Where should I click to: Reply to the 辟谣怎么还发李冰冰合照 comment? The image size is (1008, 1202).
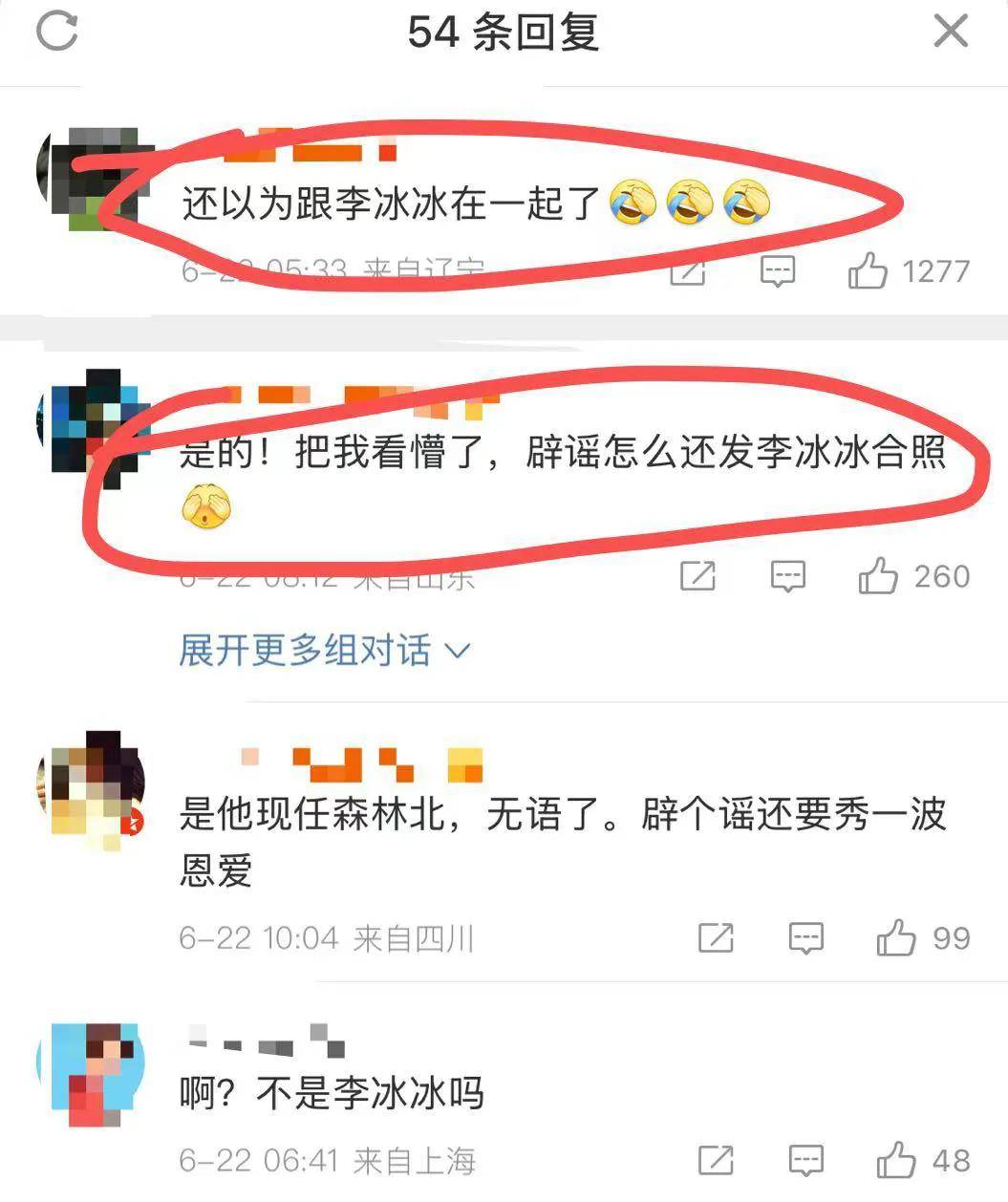point(788,576)
